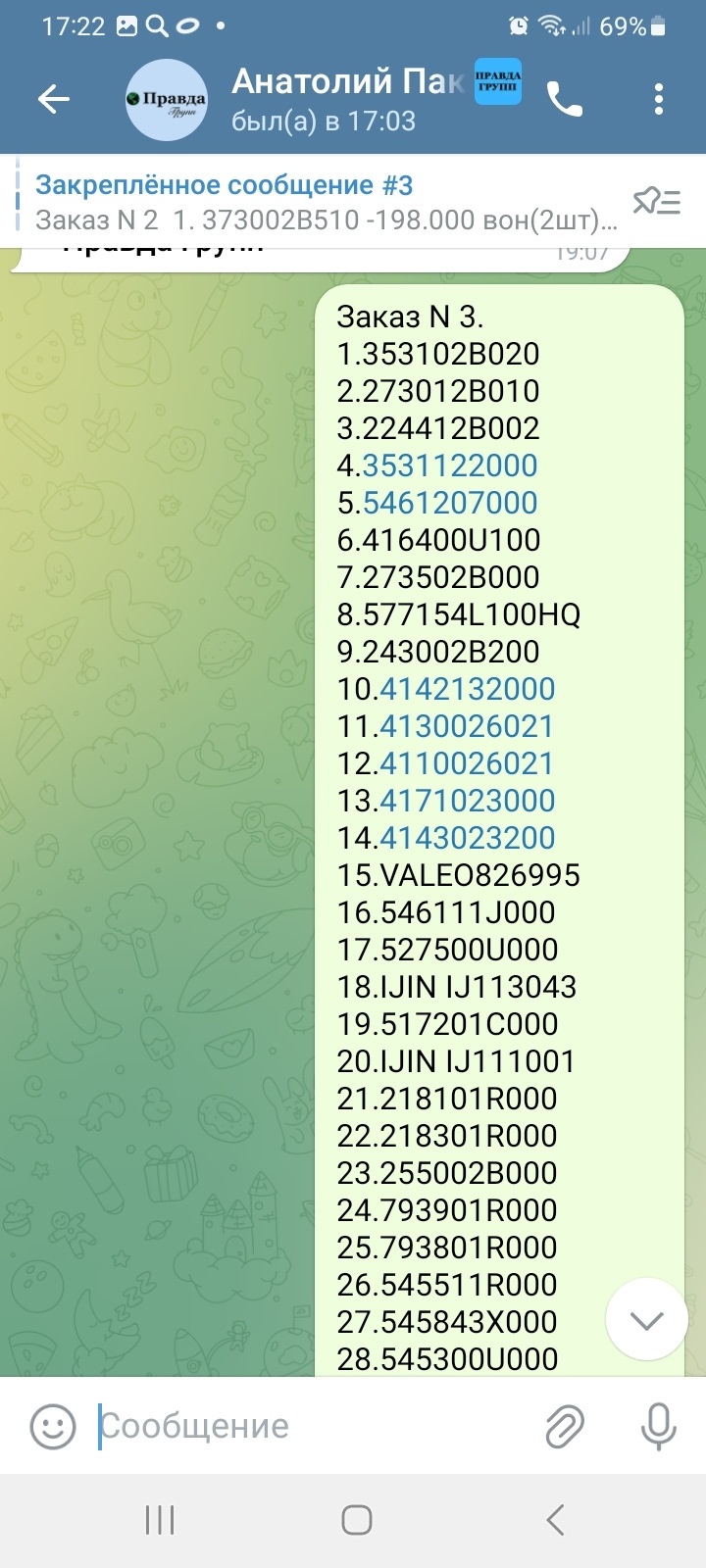Jump to the latest message with the down arrow

point(647,1320)
